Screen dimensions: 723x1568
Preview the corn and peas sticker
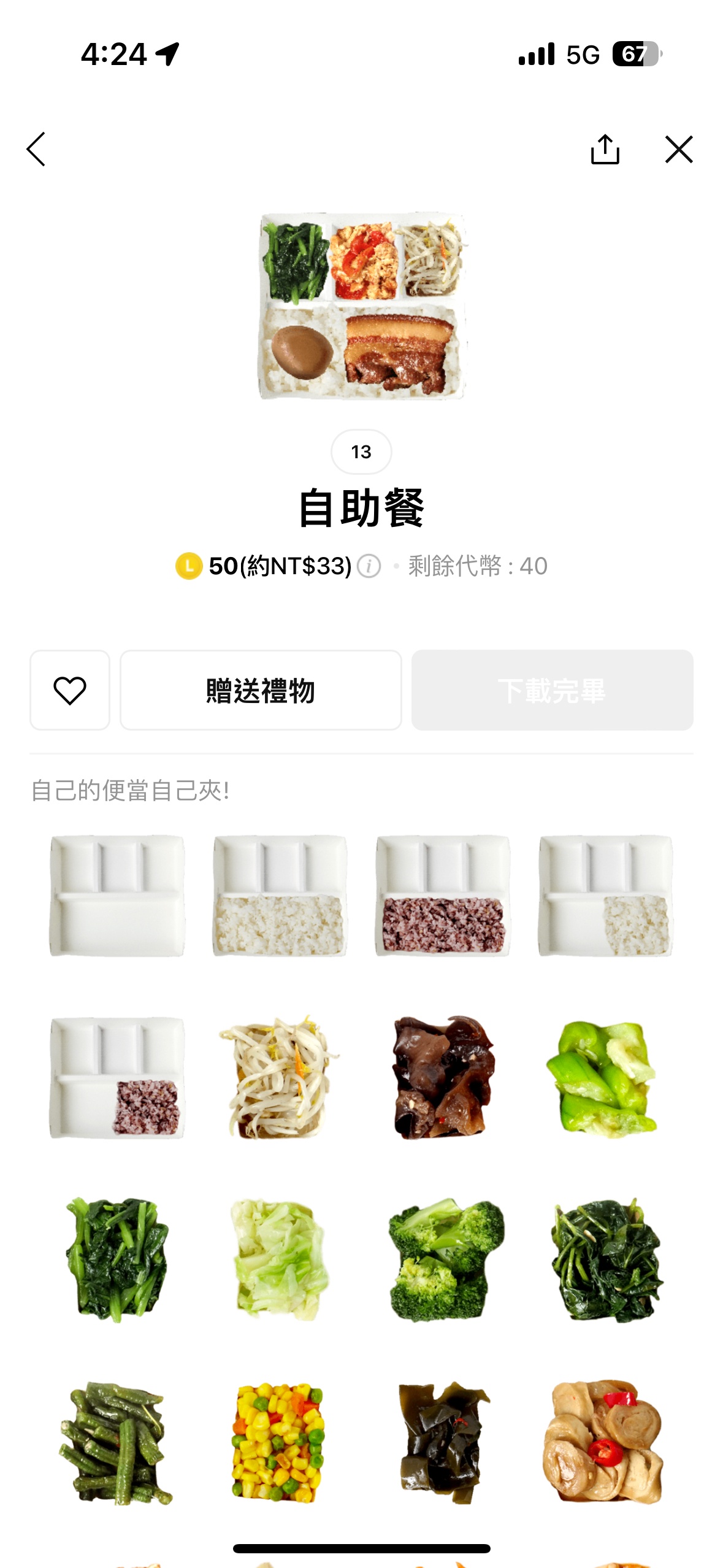click(280, 1442)
